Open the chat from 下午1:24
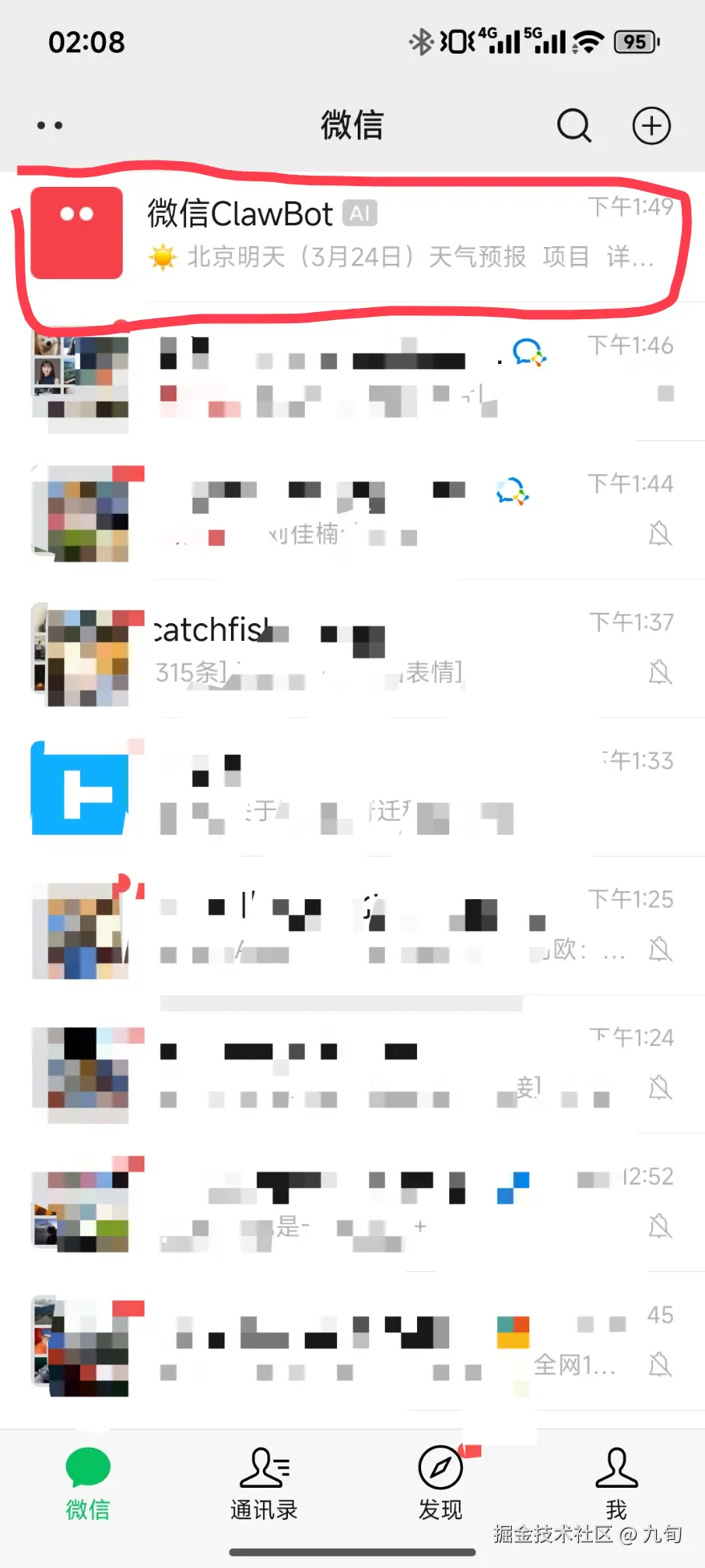 [353, 1066]
